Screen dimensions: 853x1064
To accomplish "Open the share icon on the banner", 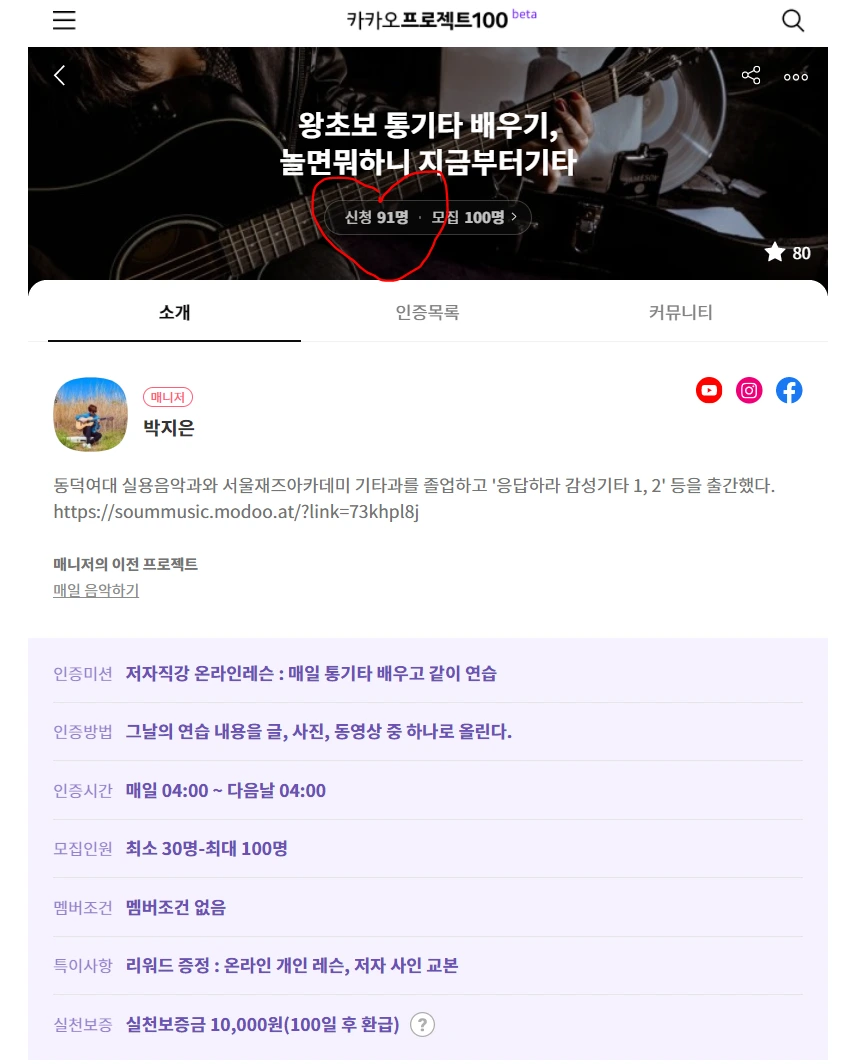I will 750,75.
